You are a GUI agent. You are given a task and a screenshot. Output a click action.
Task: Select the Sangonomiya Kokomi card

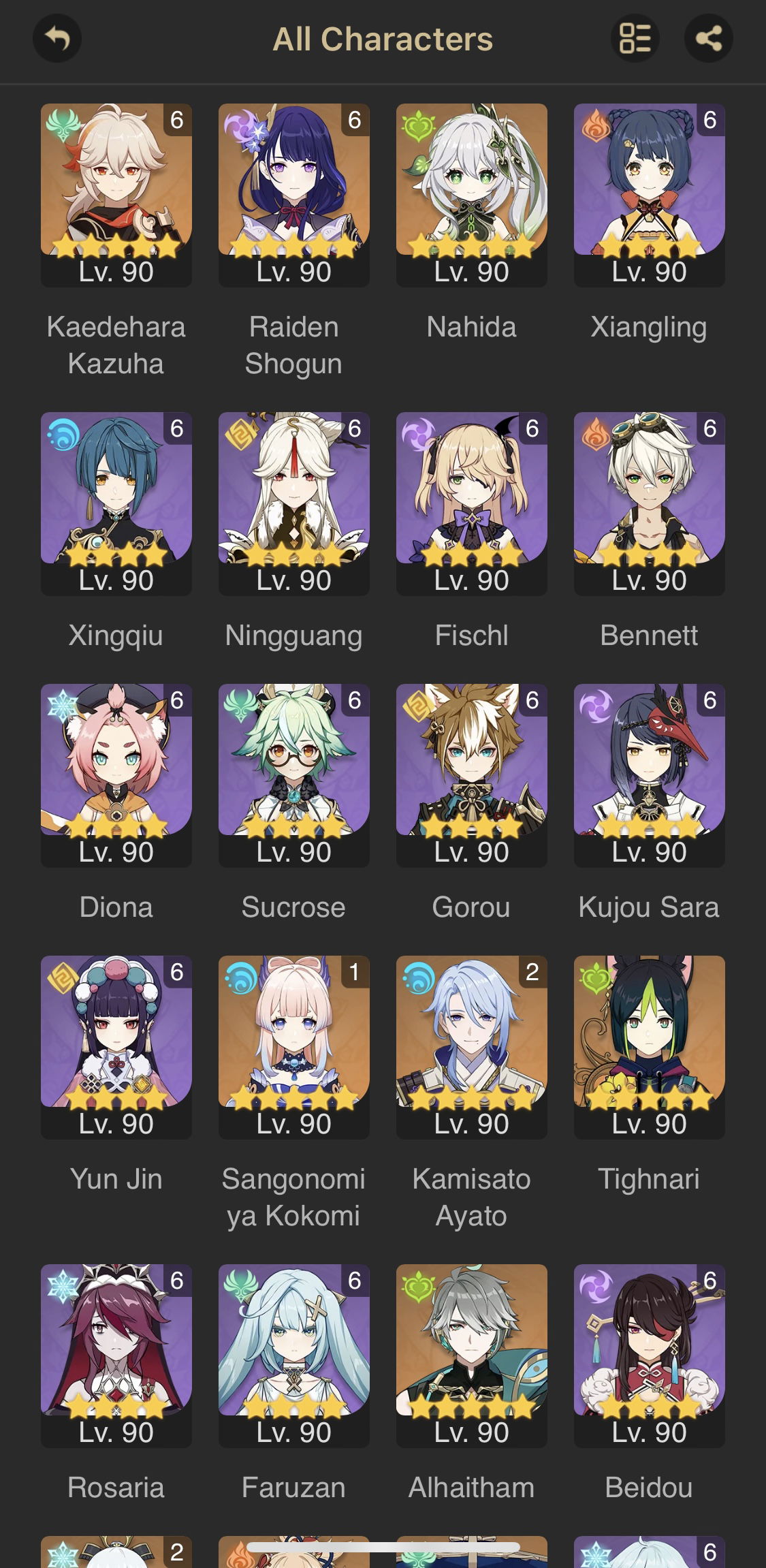tap(294, 1048)
